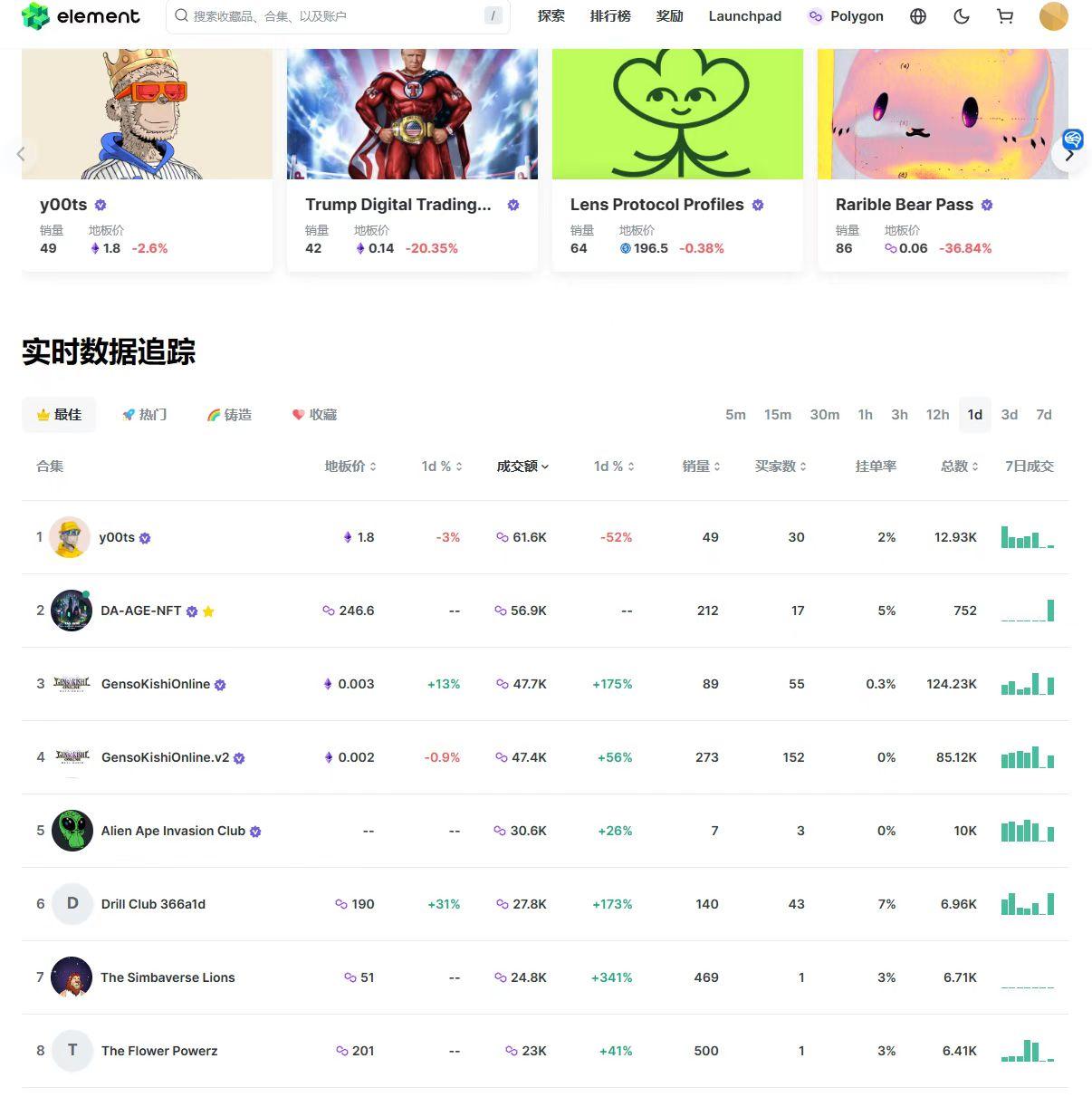Select the Polygon network switcher
Image resolution: width=1092 pixels, height=1097 pixels.
(x=846, y=16)
